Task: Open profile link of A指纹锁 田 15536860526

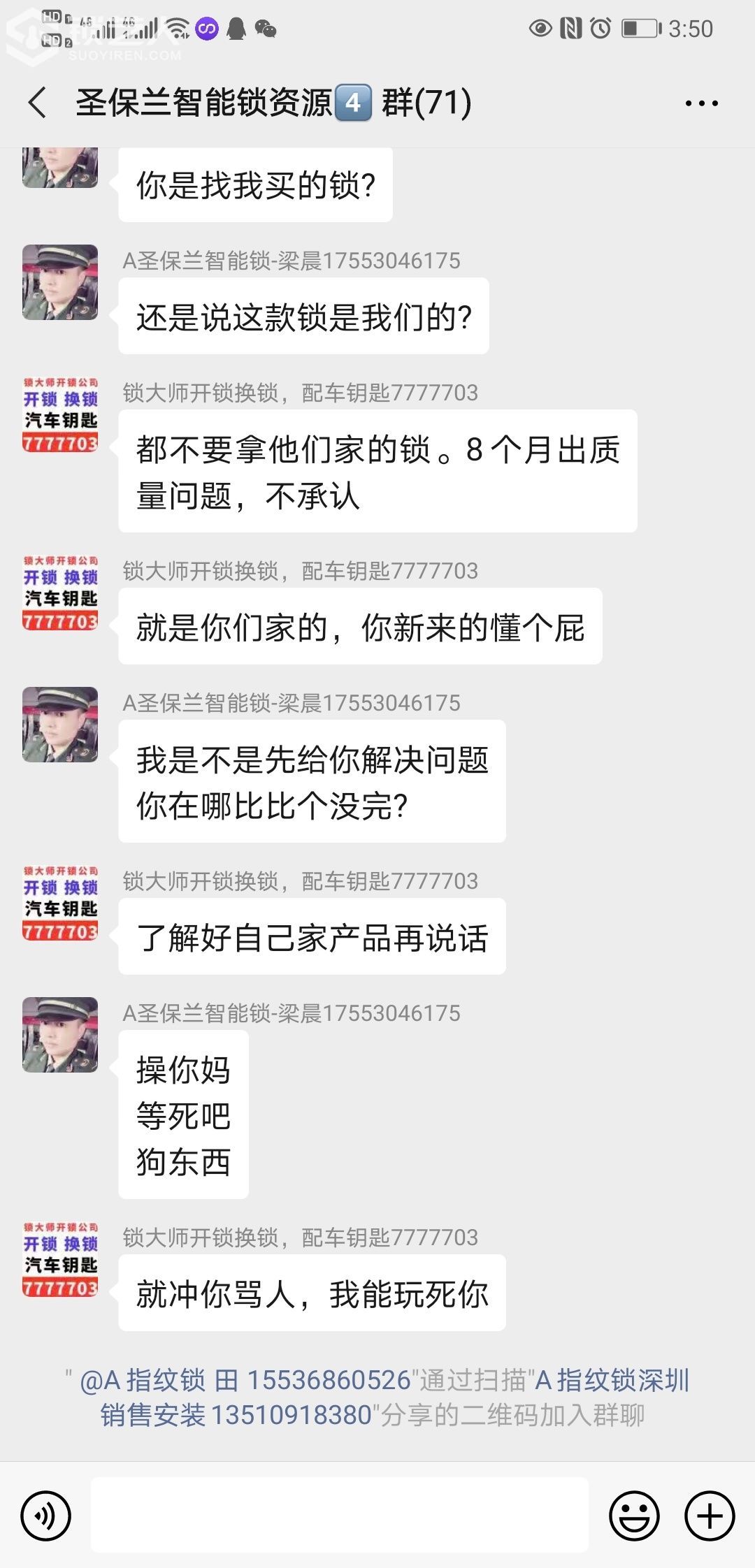Action: pos(245,1381)
